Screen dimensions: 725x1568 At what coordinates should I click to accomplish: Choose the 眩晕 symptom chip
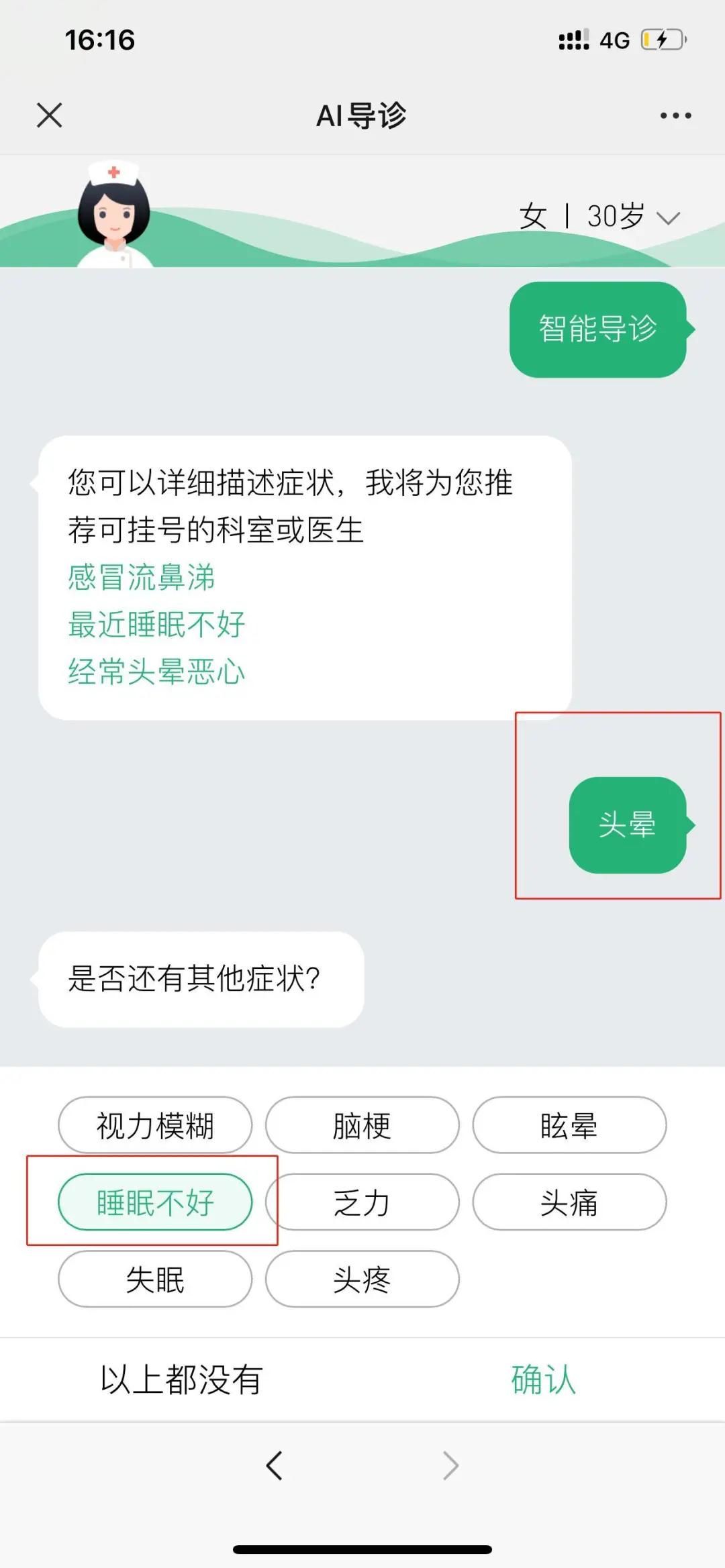point(569,1125)
